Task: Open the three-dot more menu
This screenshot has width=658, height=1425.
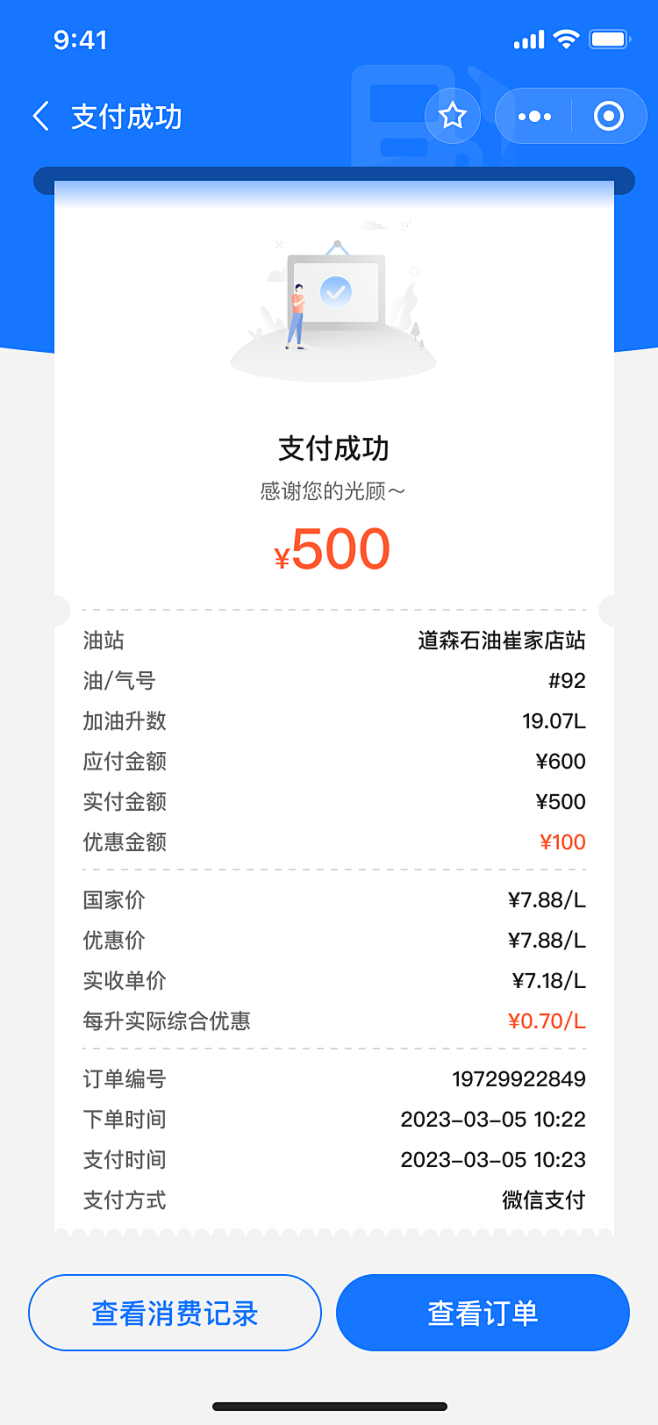Action: click(534, 116)
